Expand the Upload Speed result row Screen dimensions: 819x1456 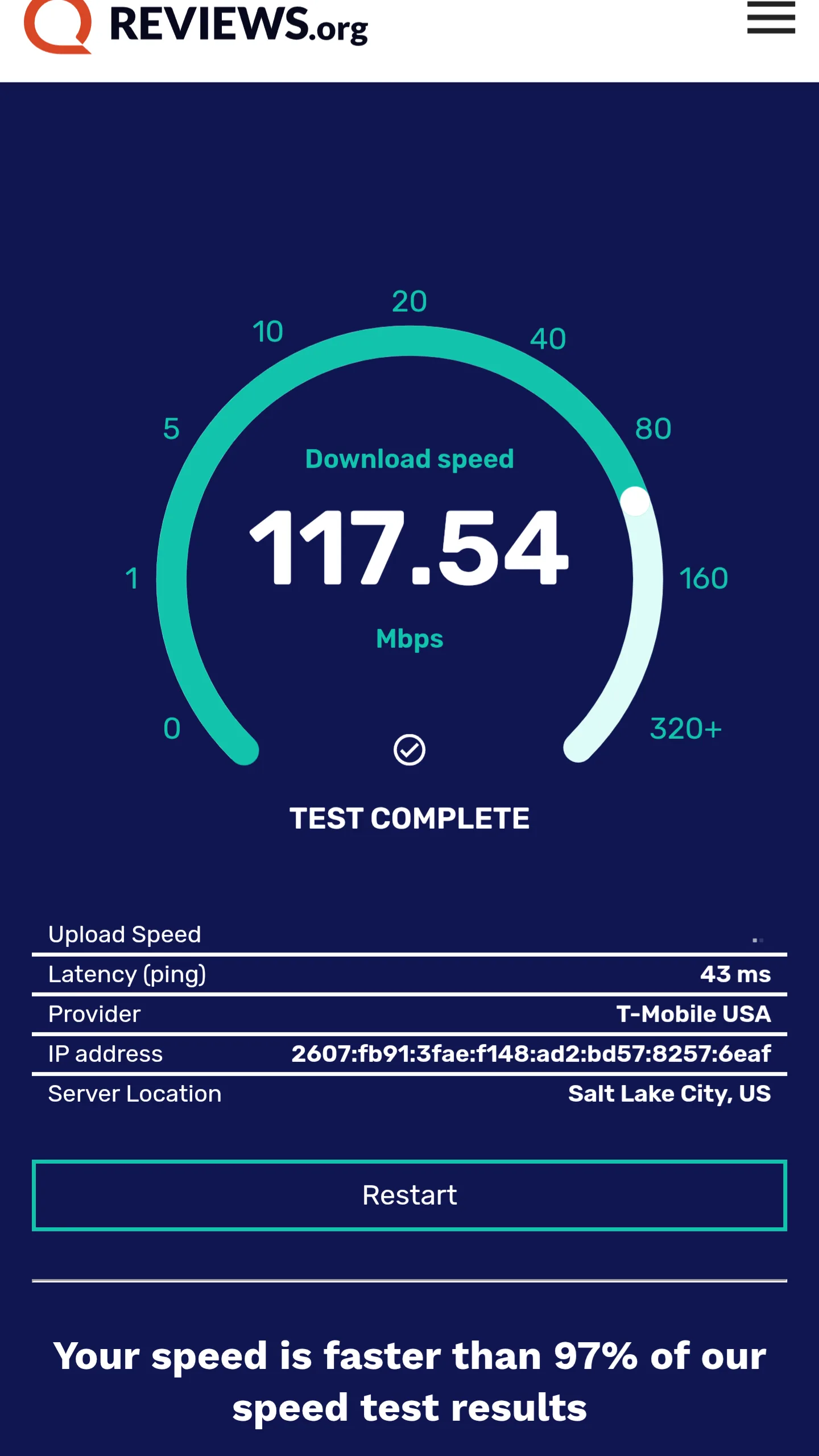click(409, 934)
